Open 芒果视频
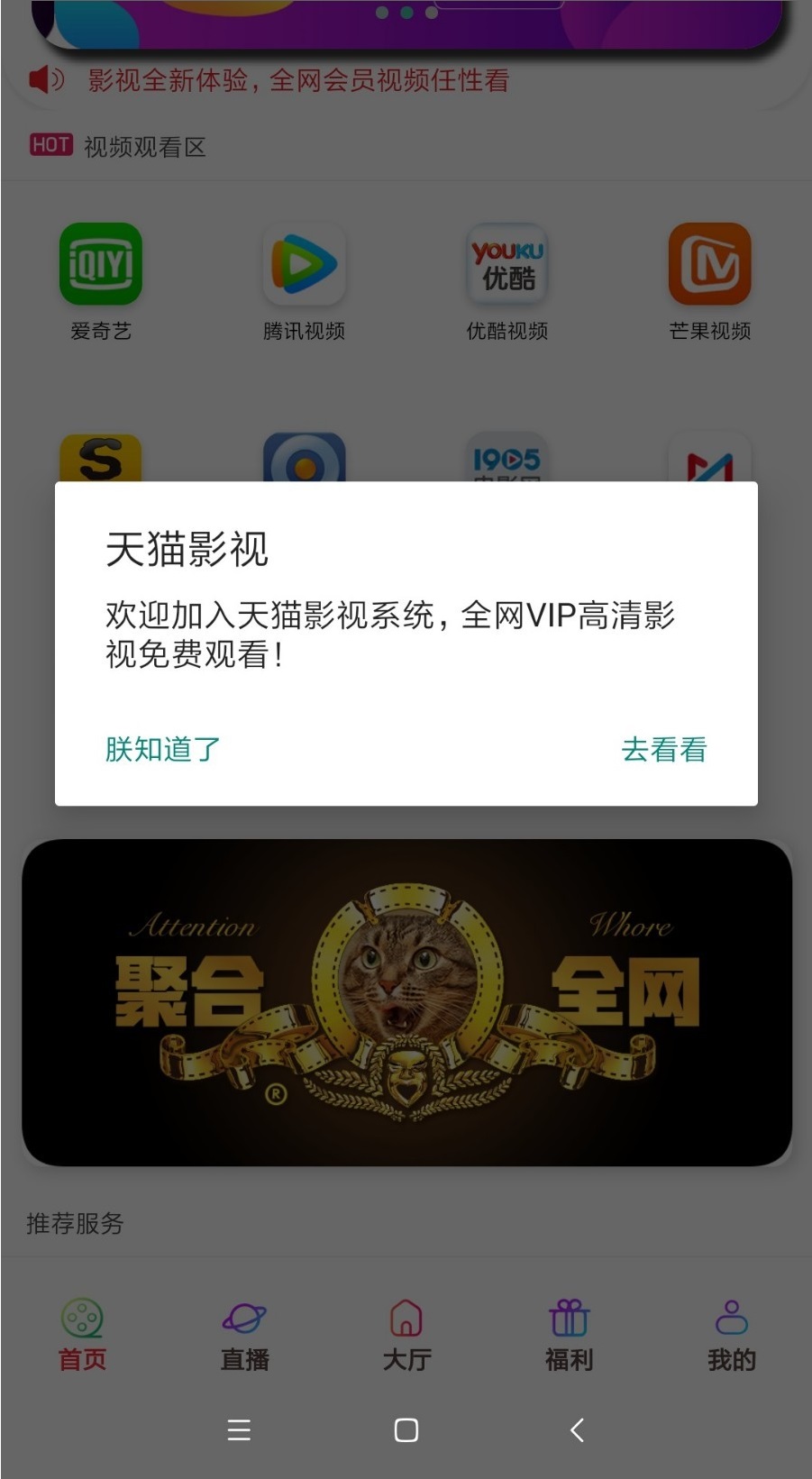The height and width of the screenshot is (1479, 812). [709, 281]
